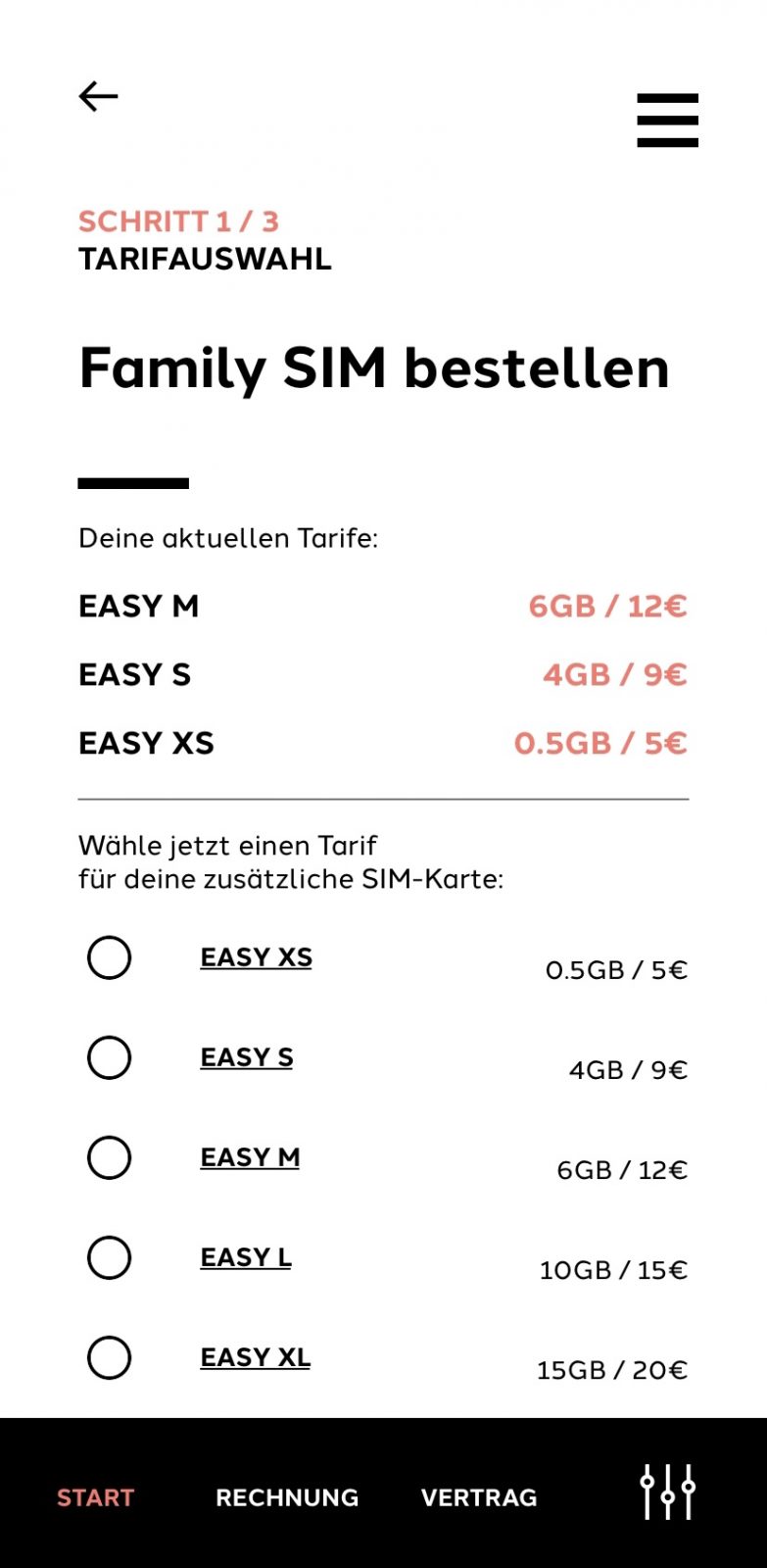Select the EASY XS radio button
767x1568 pixels.
pyautogui.click(x=109, y=957)
